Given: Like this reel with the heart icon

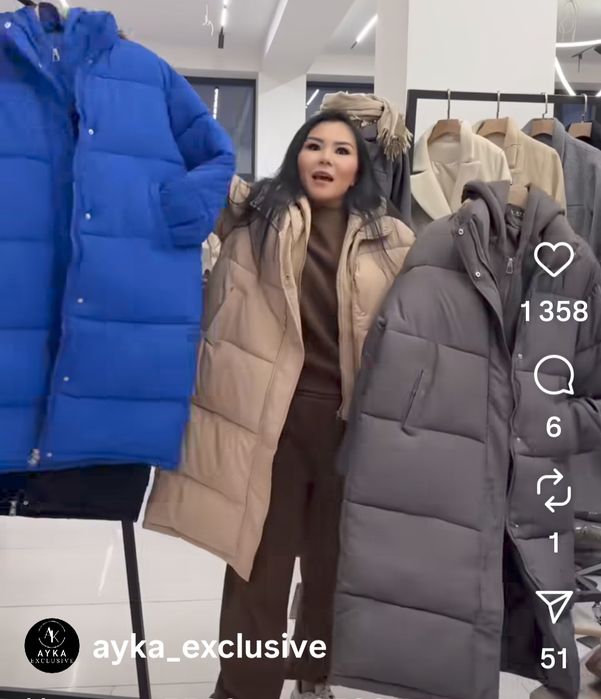Looking at the screenshot, I should tap(553, 260).
